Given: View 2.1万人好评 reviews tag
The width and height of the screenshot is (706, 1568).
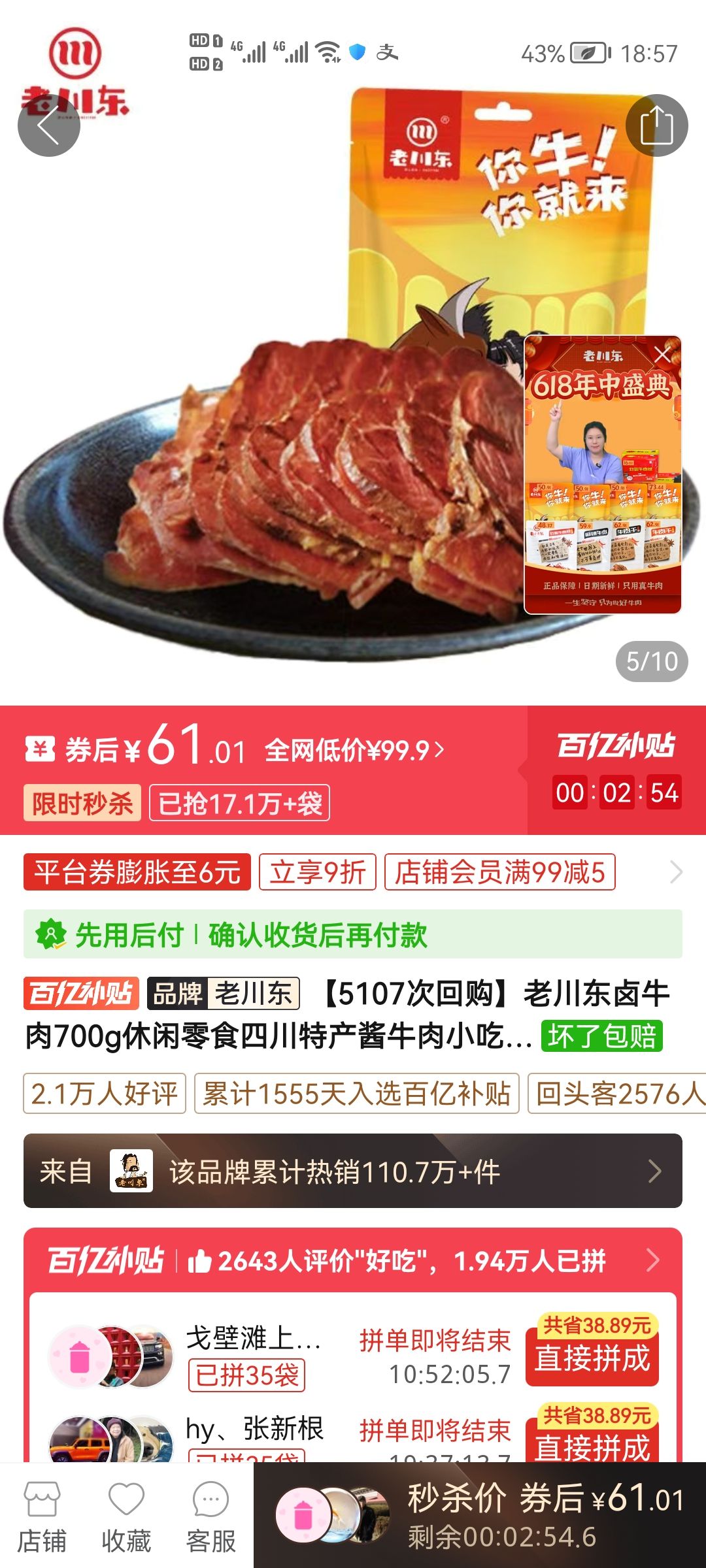Looking at the screenshot, I should tap(105, 1094).
